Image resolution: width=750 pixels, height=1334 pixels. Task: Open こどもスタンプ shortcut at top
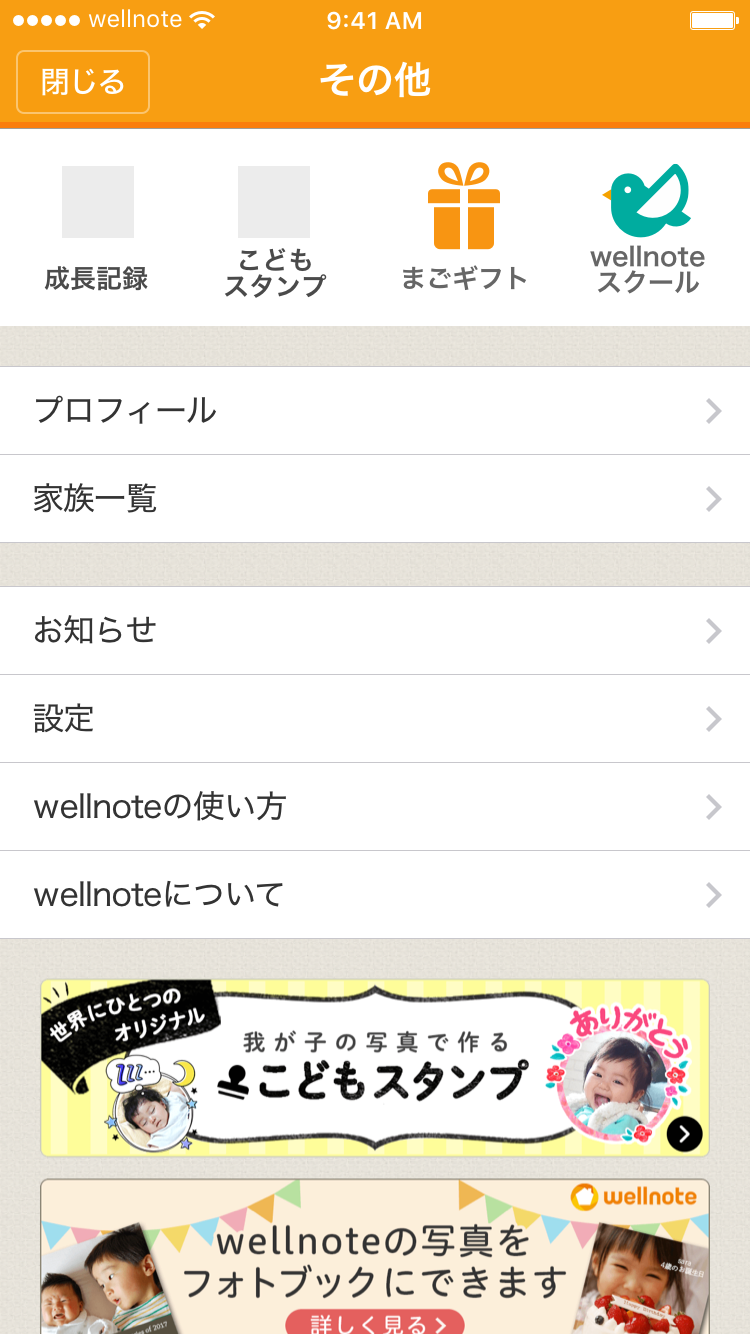pyautogui.click(x=274, y=230)
